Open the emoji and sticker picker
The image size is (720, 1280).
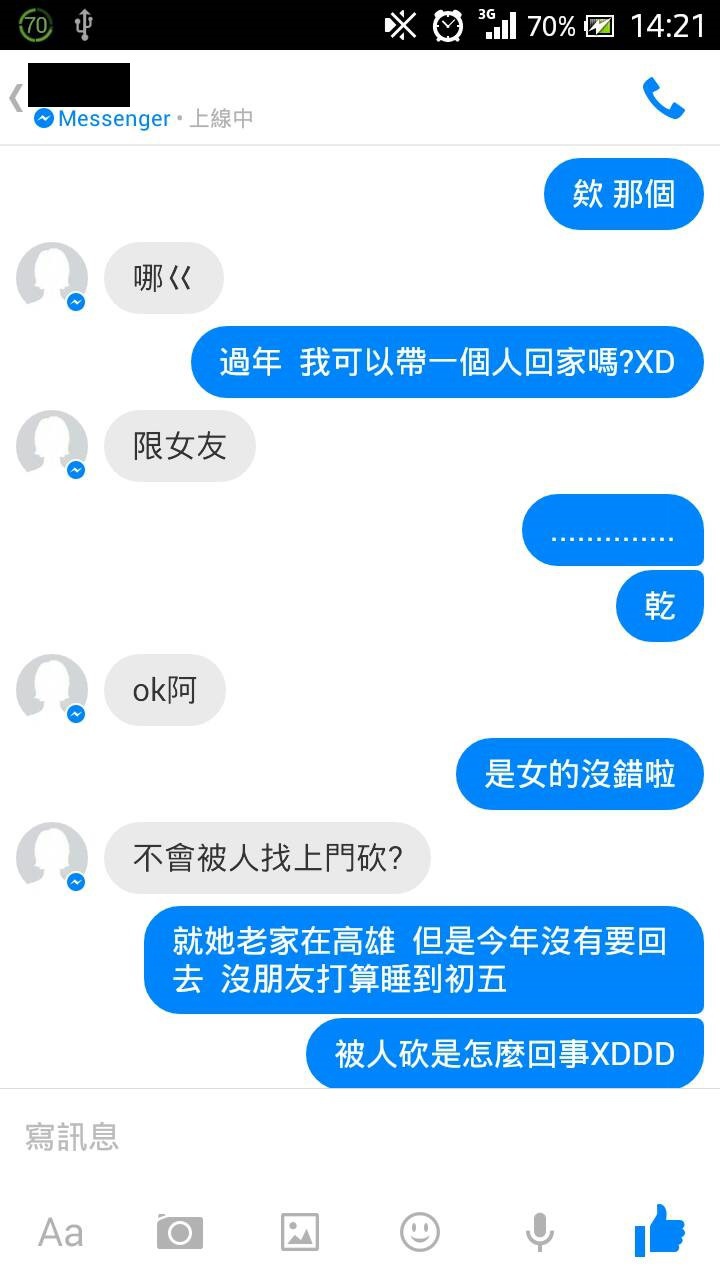point(420,1232)
